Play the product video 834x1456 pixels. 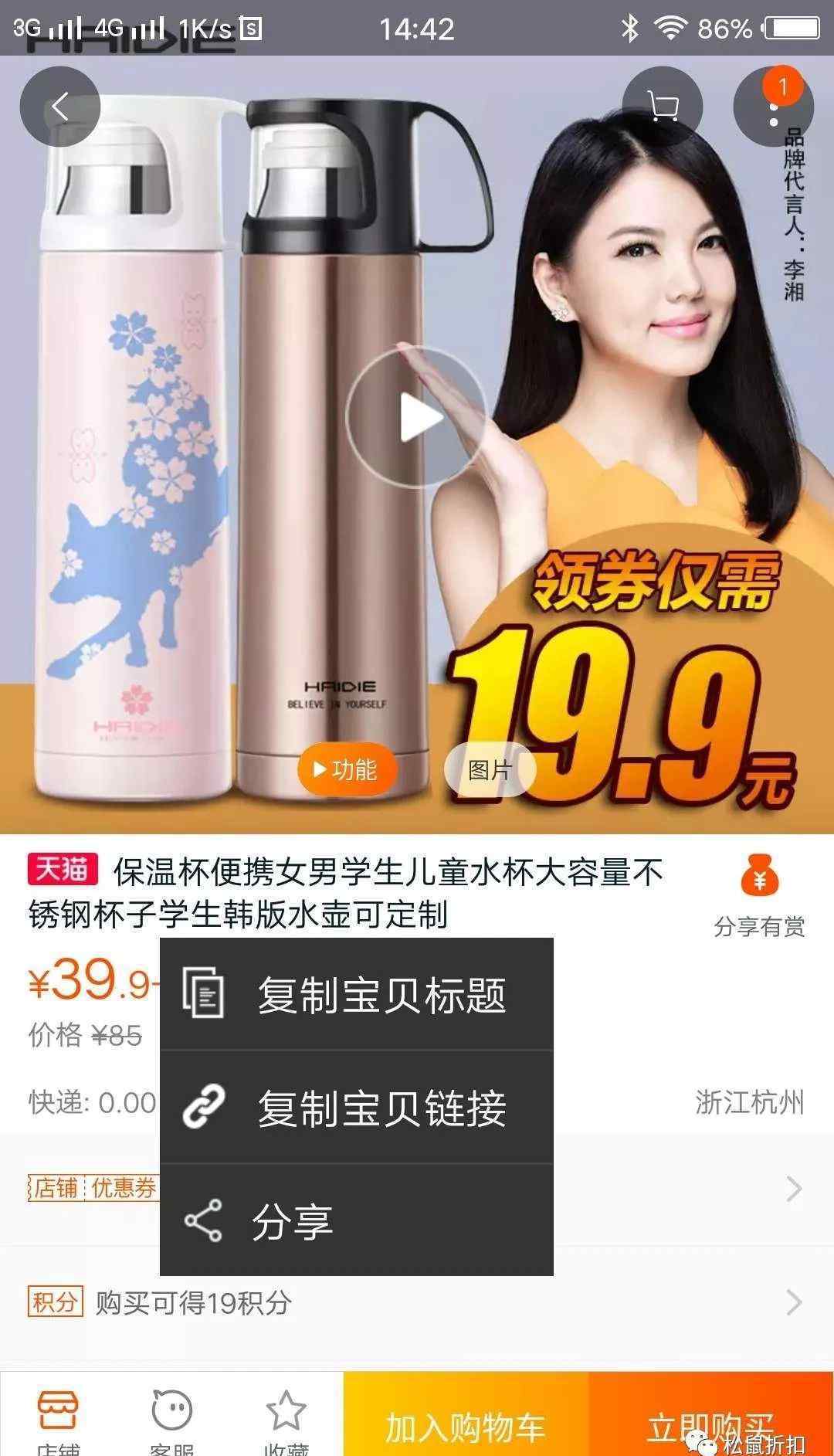point(417,418)
